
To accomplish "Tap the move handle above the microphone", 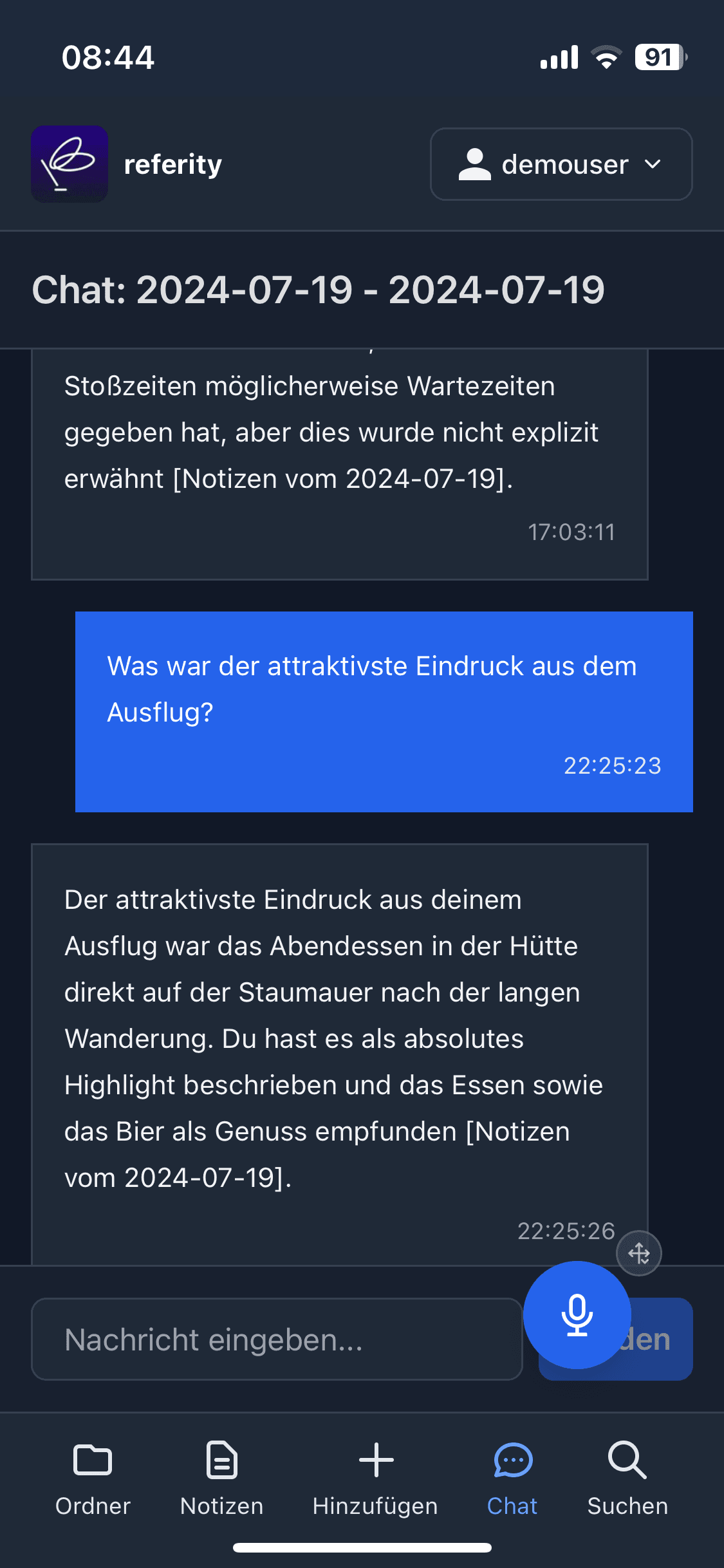I will 639,1253.
